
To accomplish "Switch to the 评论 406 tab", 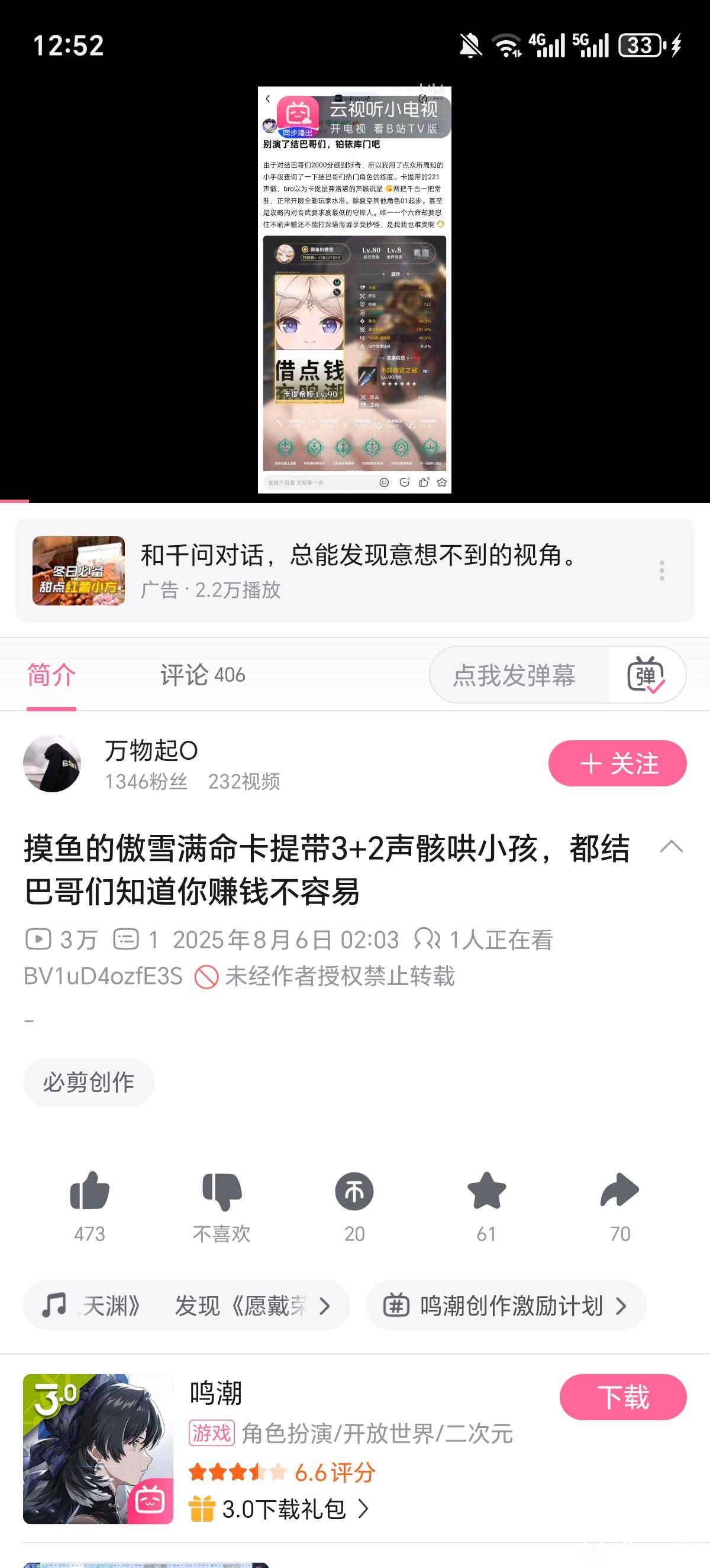I will tap(202, 675).
